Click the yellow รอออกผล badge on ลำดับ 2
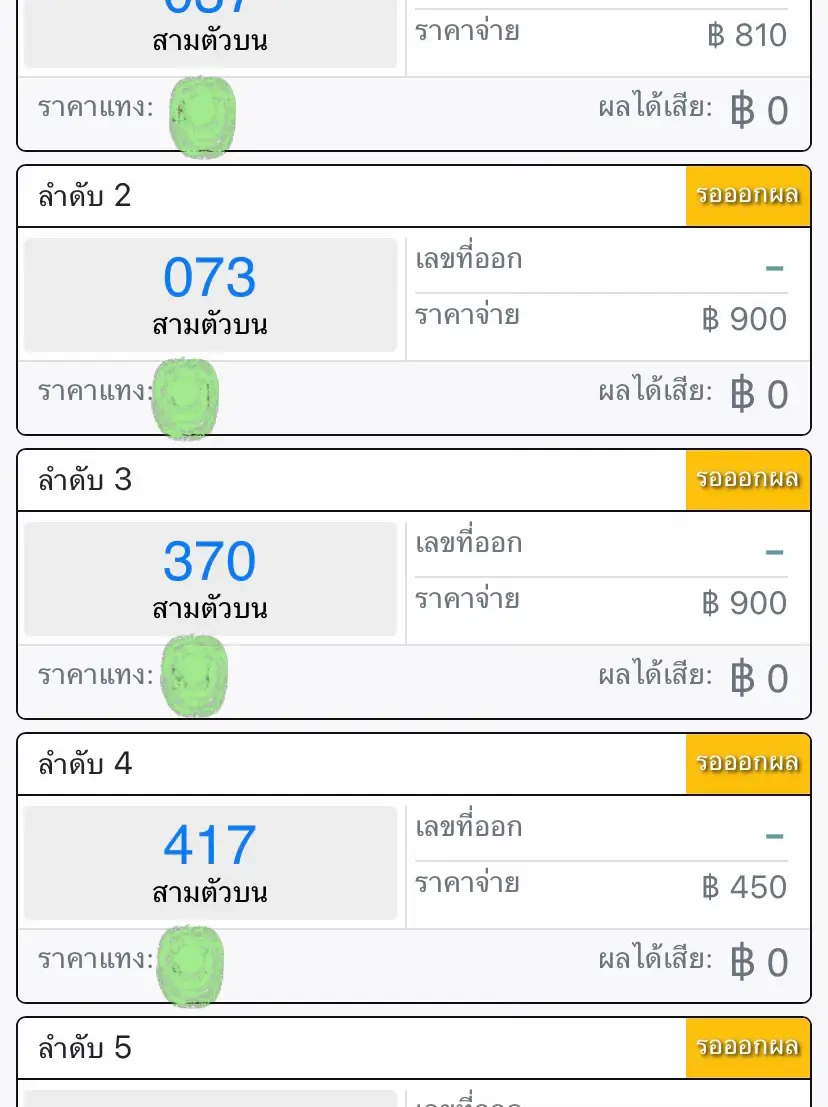Screen dimensions: 828x1107 (747, 195)
